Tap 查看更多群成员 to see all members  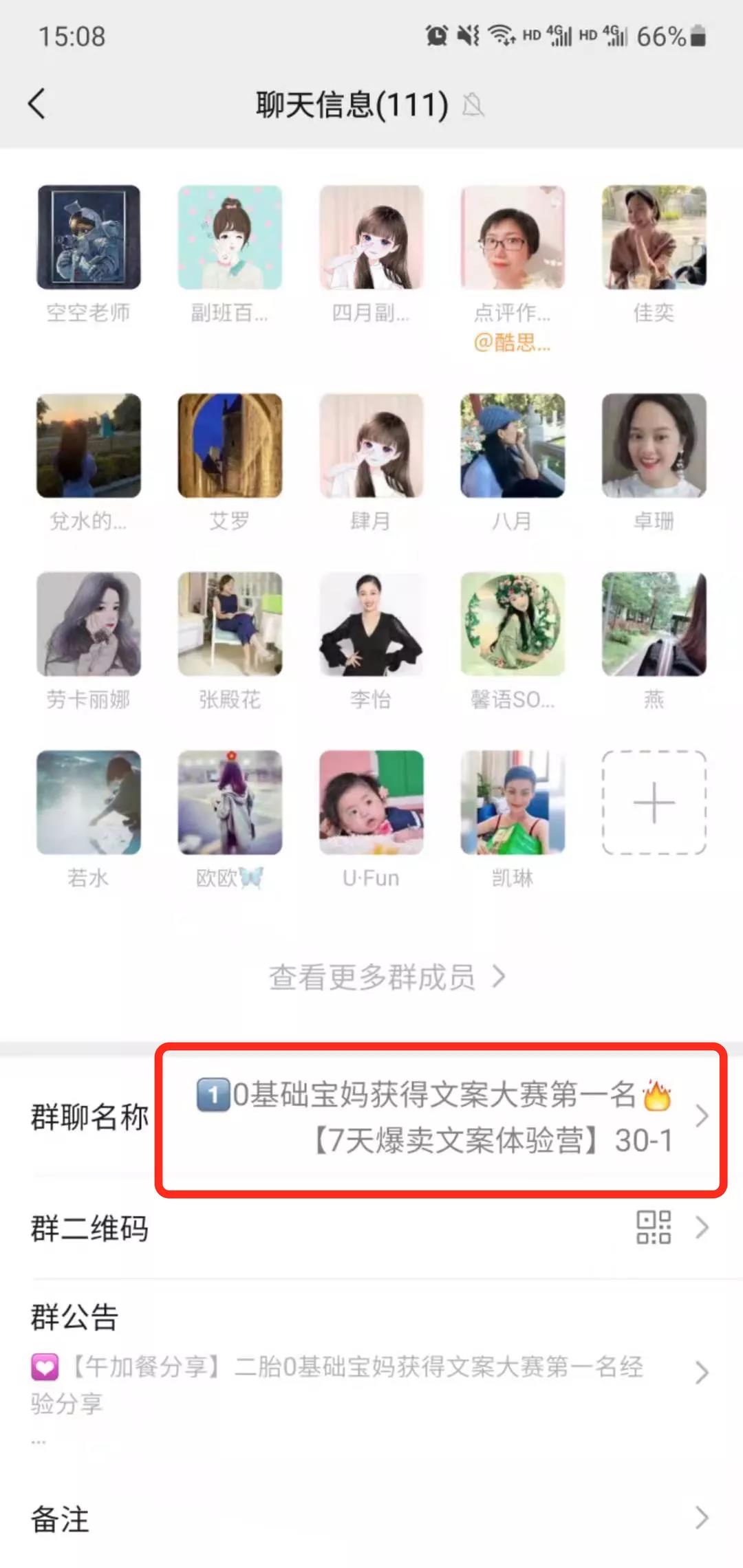386,977
